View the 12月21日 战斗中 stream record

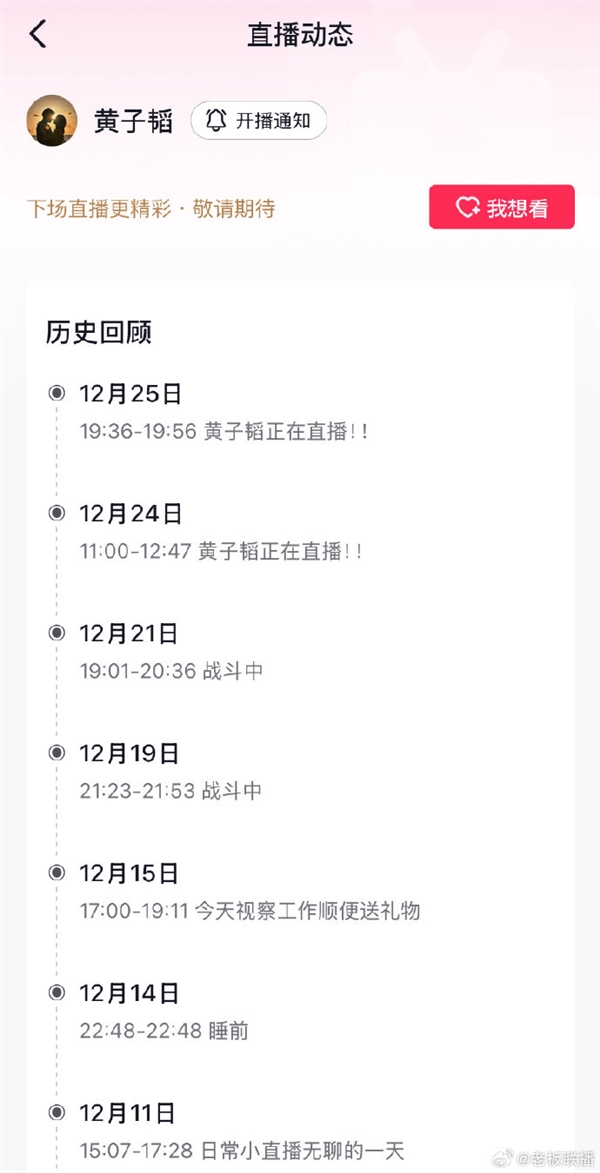click(171, 671)
